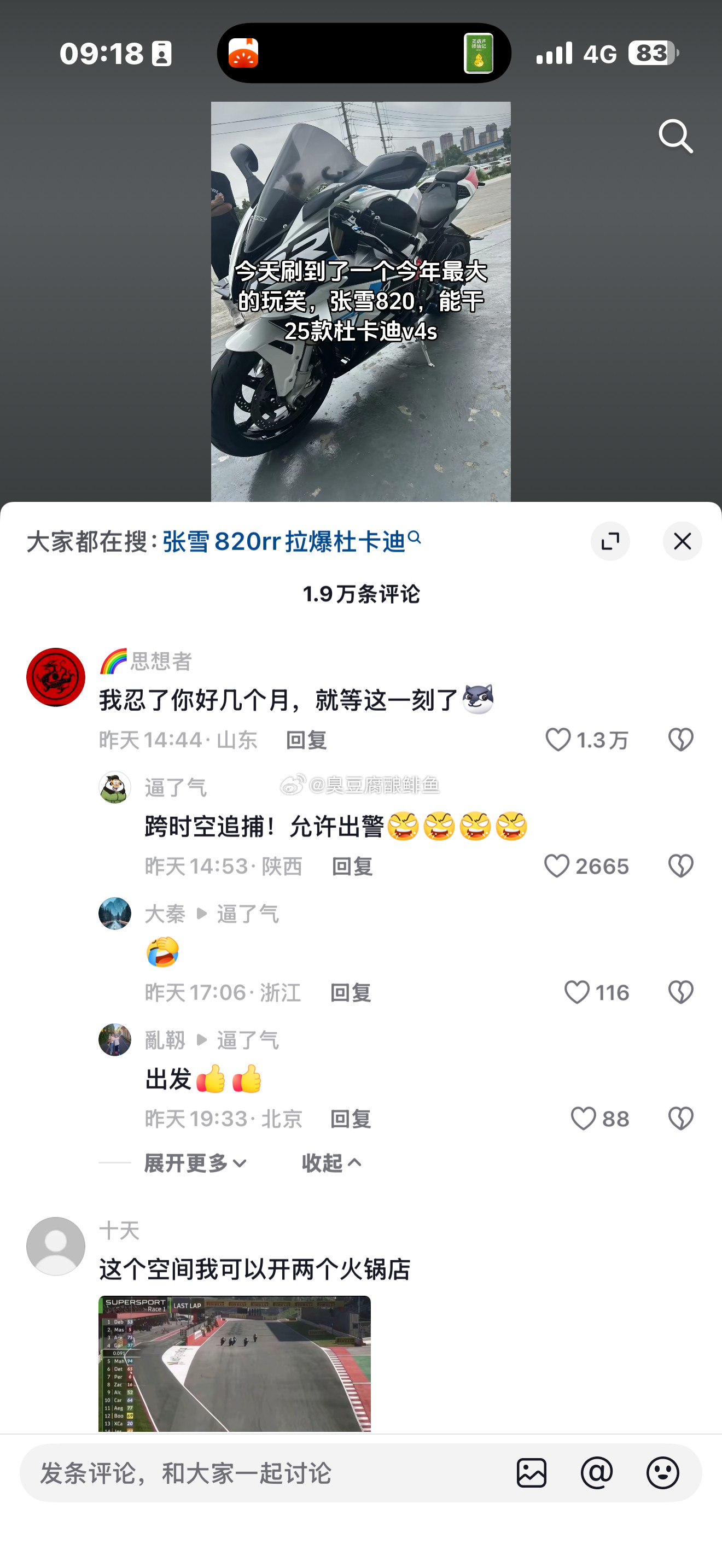Tap the dislike icon on 思想者's comment
Image resolution: width=722 pixels, height=1568 pixels.
[x=680, y=740]
